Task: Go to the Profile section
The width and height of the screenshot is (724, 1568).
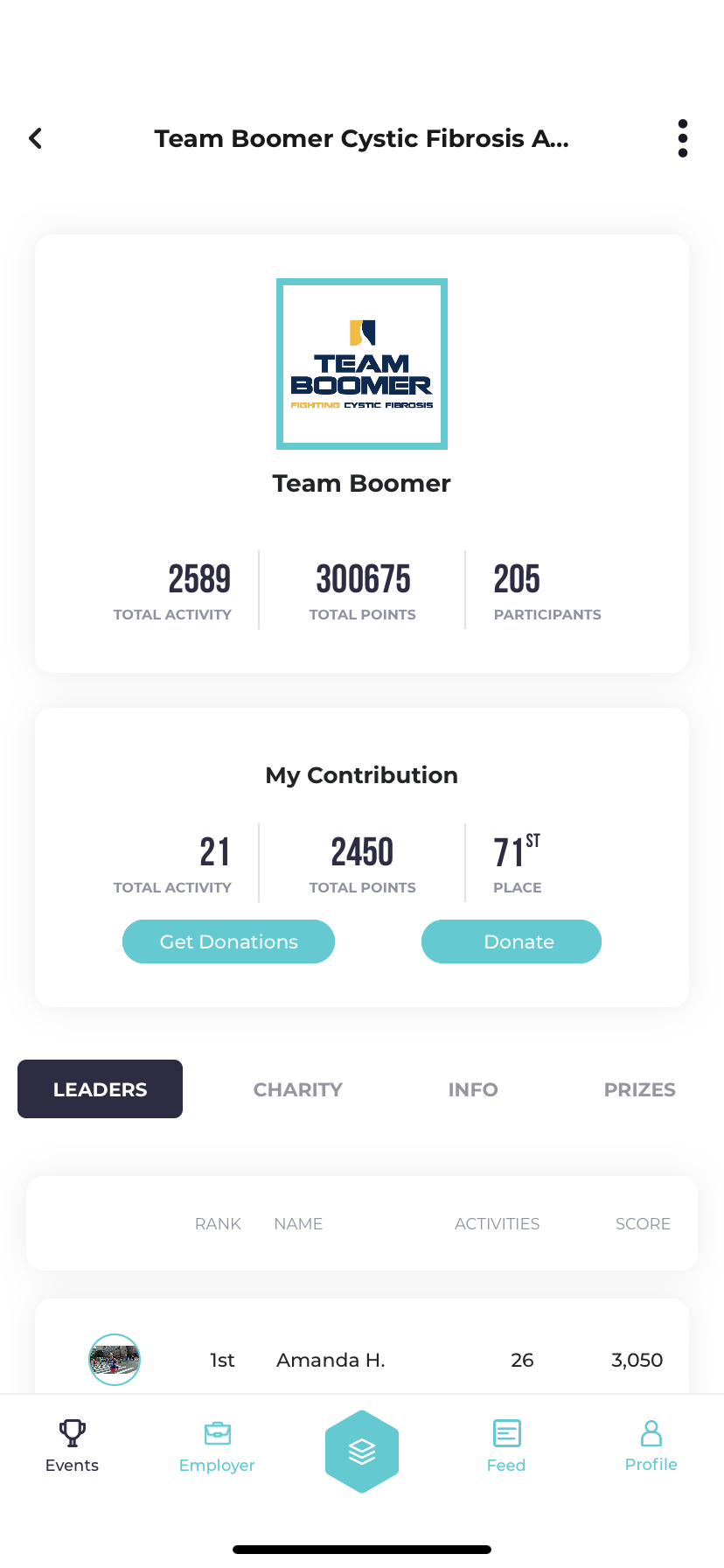Action: tap(651, 1445)
